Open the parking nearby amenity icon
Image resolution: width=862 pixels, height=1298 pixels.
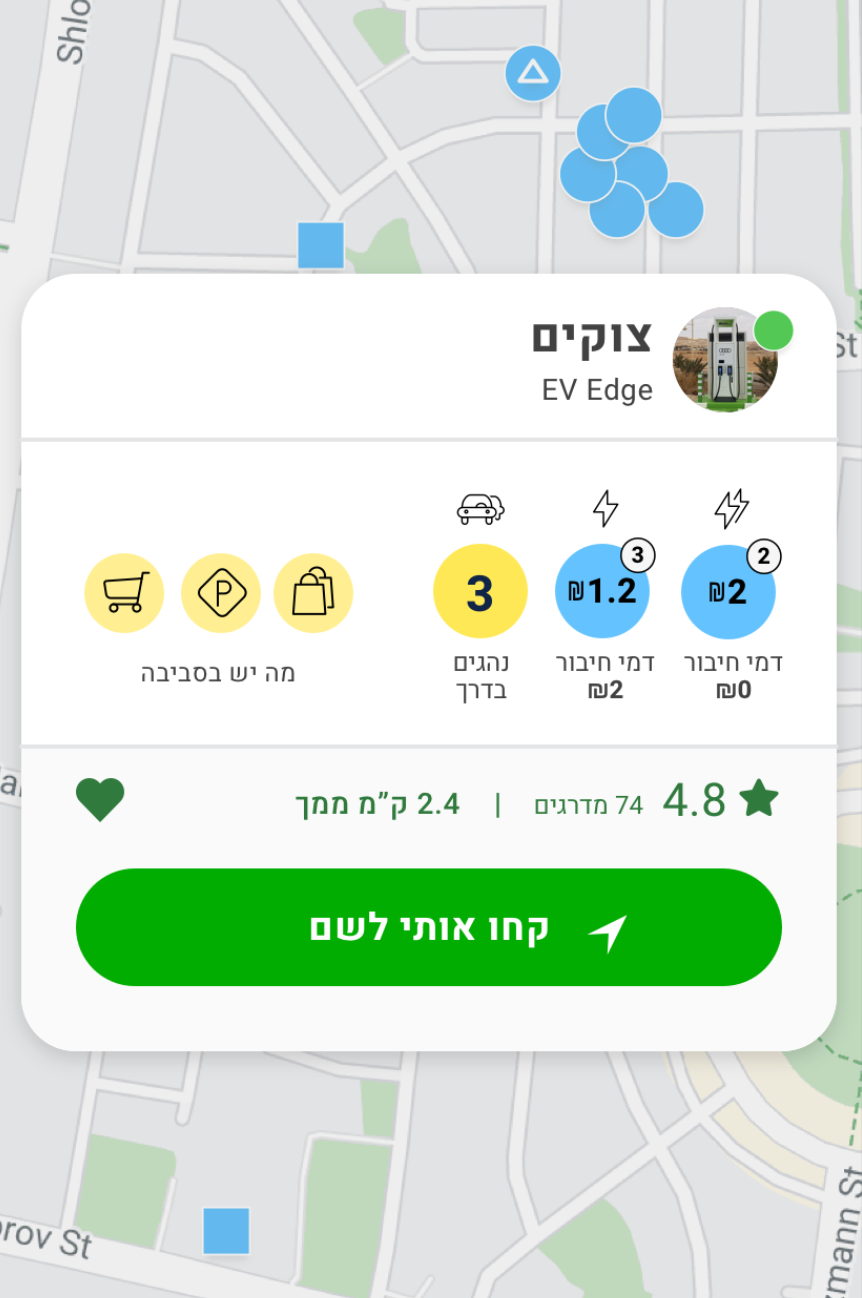point(221,594)
